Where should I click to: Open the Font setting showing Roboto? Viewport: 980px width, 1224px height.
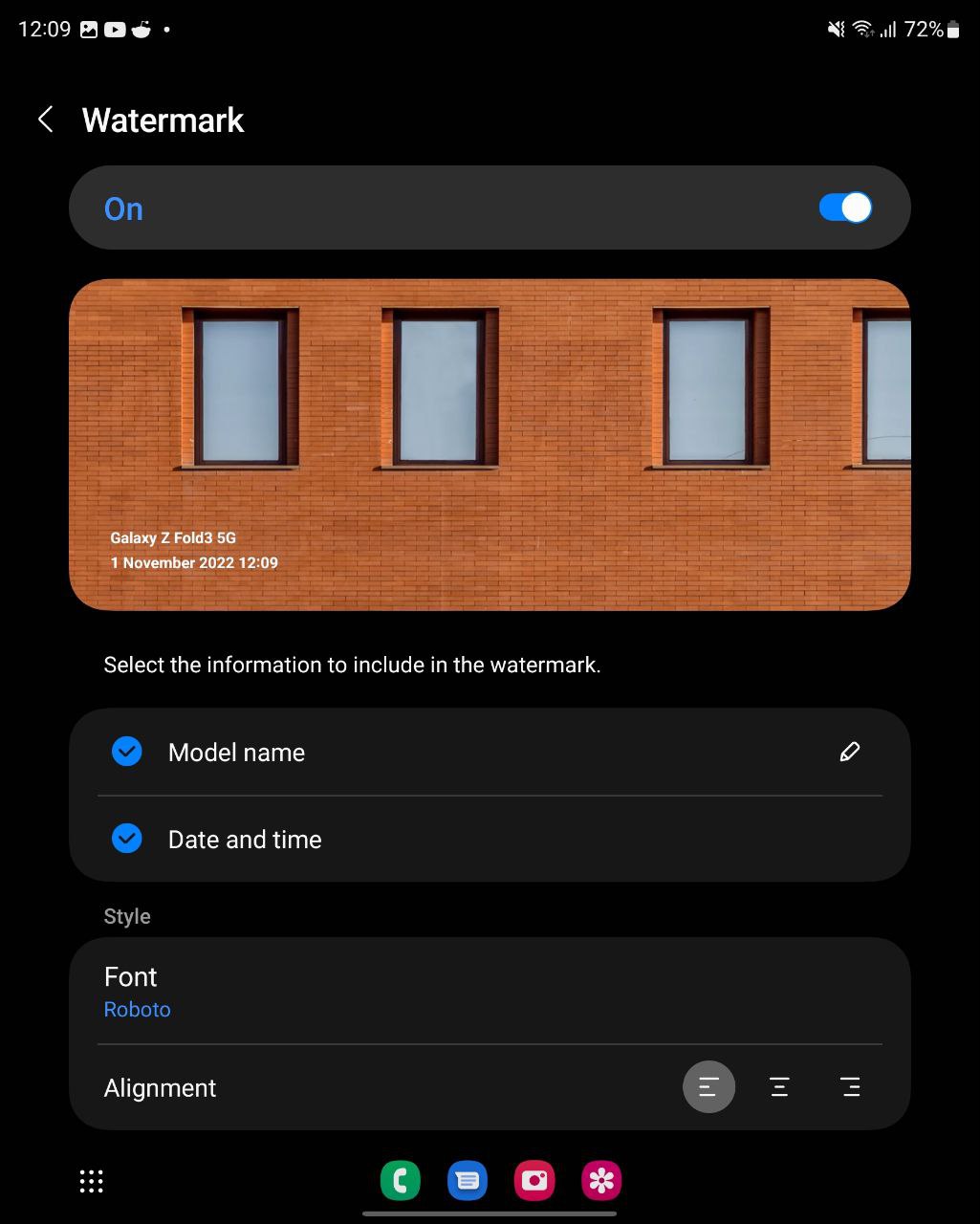[490, 992]
